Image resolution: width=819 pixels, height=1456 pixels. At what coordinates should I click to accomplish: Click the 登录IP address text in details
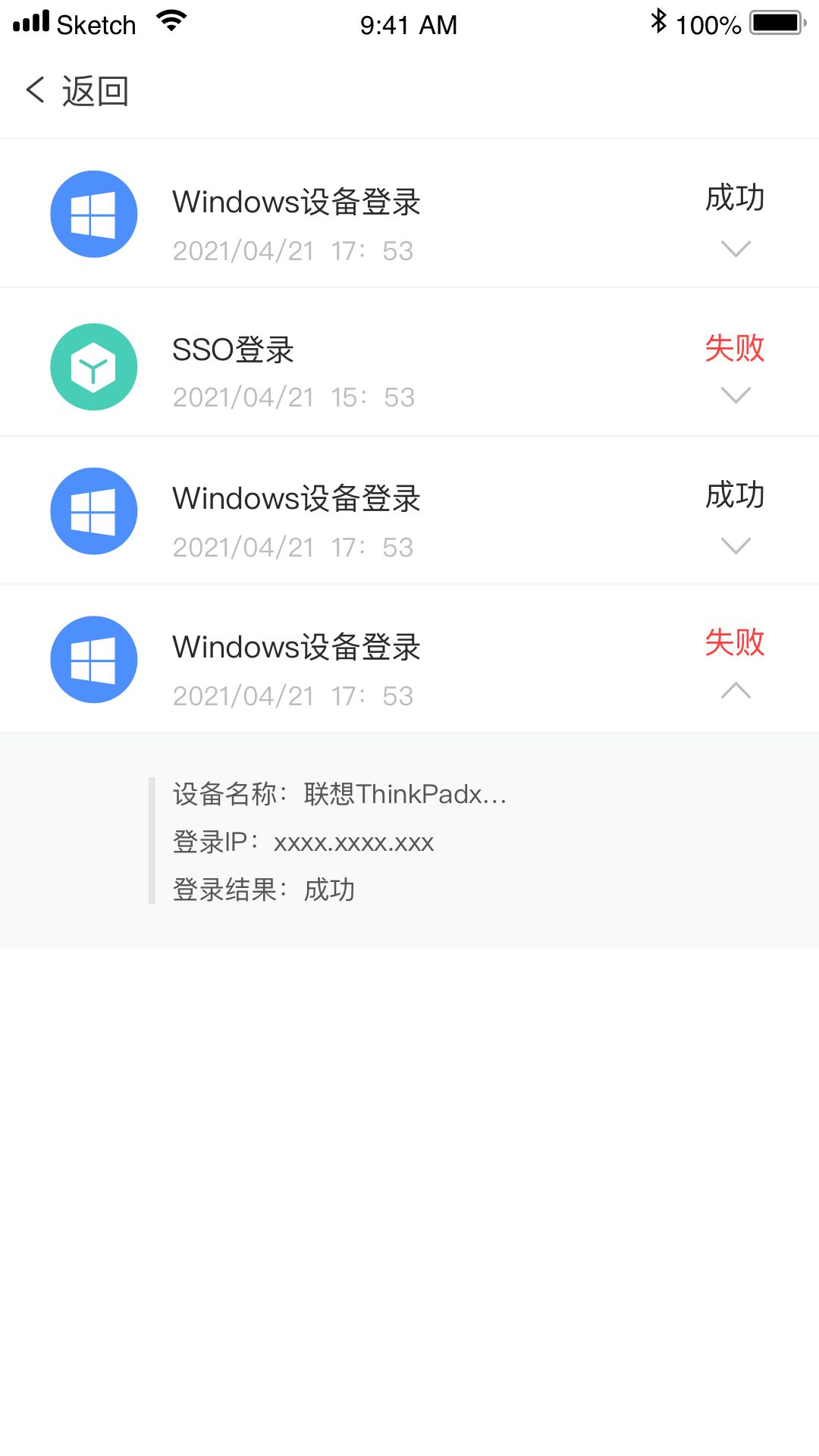(303, 842)
